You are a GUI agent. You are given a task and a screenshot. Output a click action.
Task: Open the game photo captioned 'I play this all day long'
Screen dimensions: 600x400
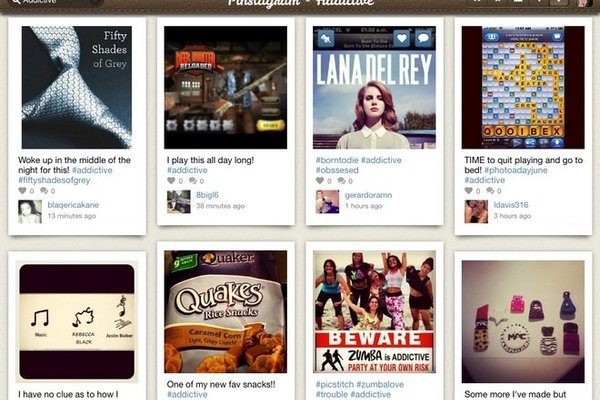(x=223, y=87)
